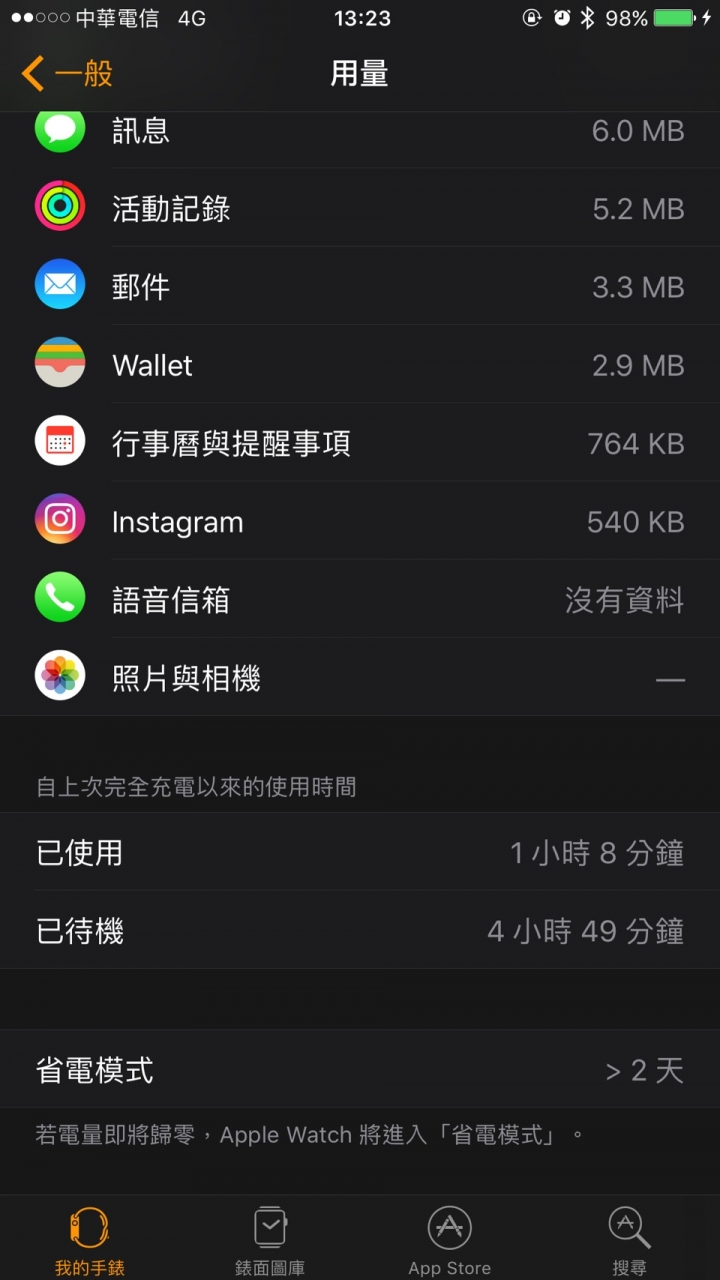Go back to the 一般 settings page
Screen dimensions: 720x1280
coord(67,74)
